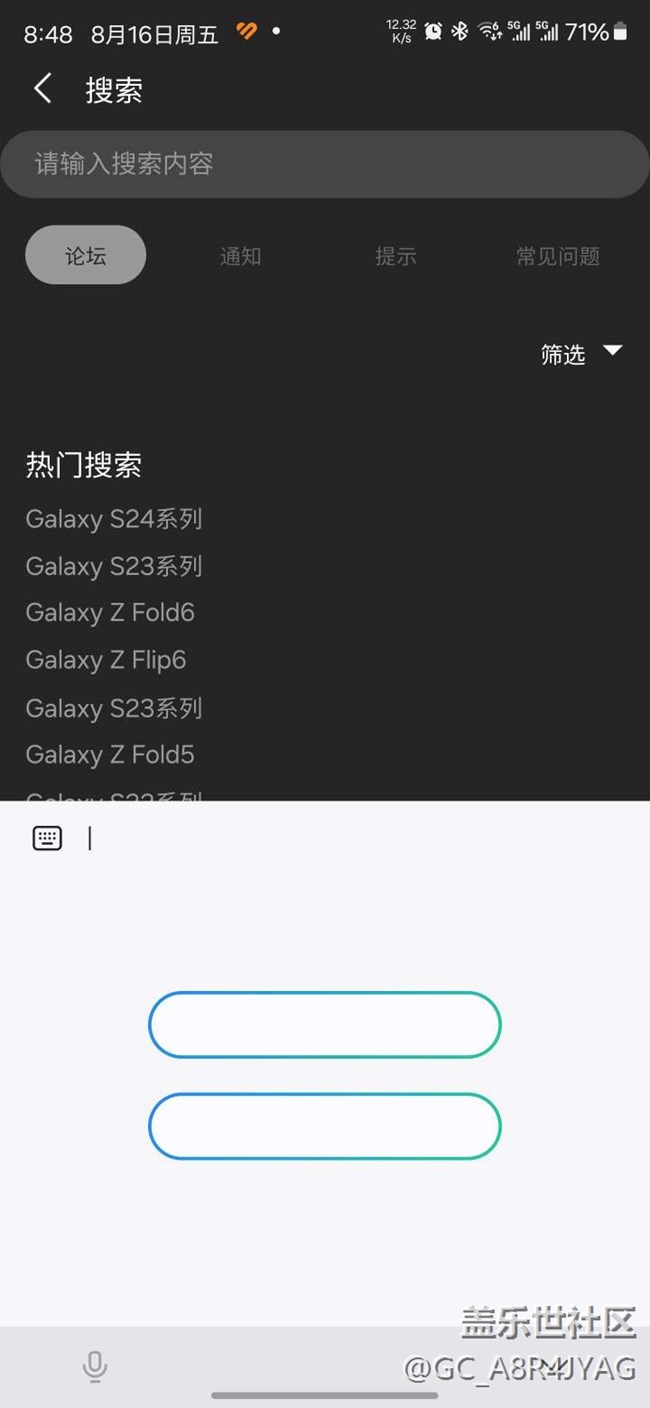Switch to the 通知 tab
650x1408 pixels.
pyautogui.click(x=240, y=256)
